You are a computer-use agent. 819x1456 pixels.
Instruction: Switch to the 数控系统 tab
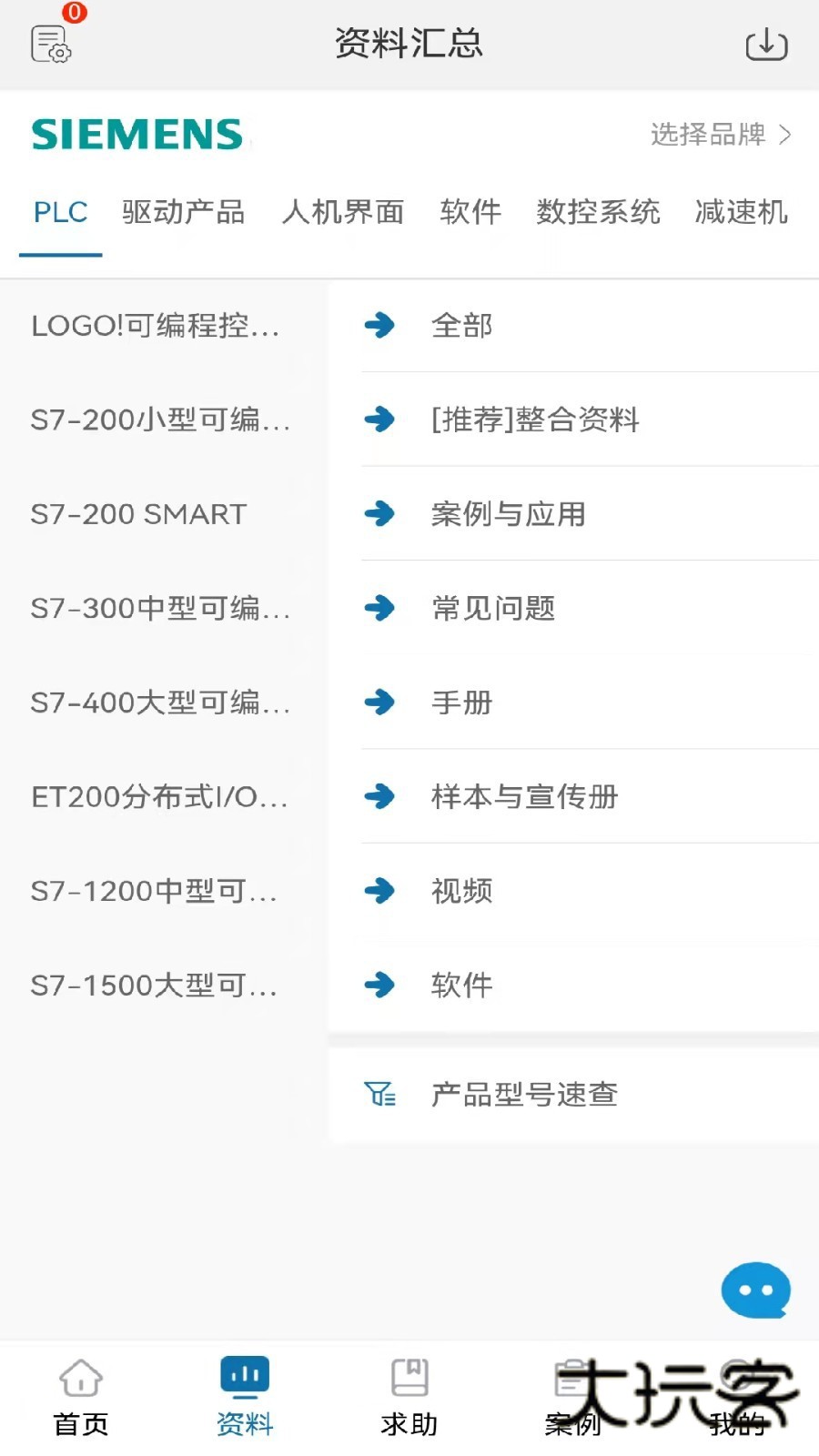(x=597, y=212)
